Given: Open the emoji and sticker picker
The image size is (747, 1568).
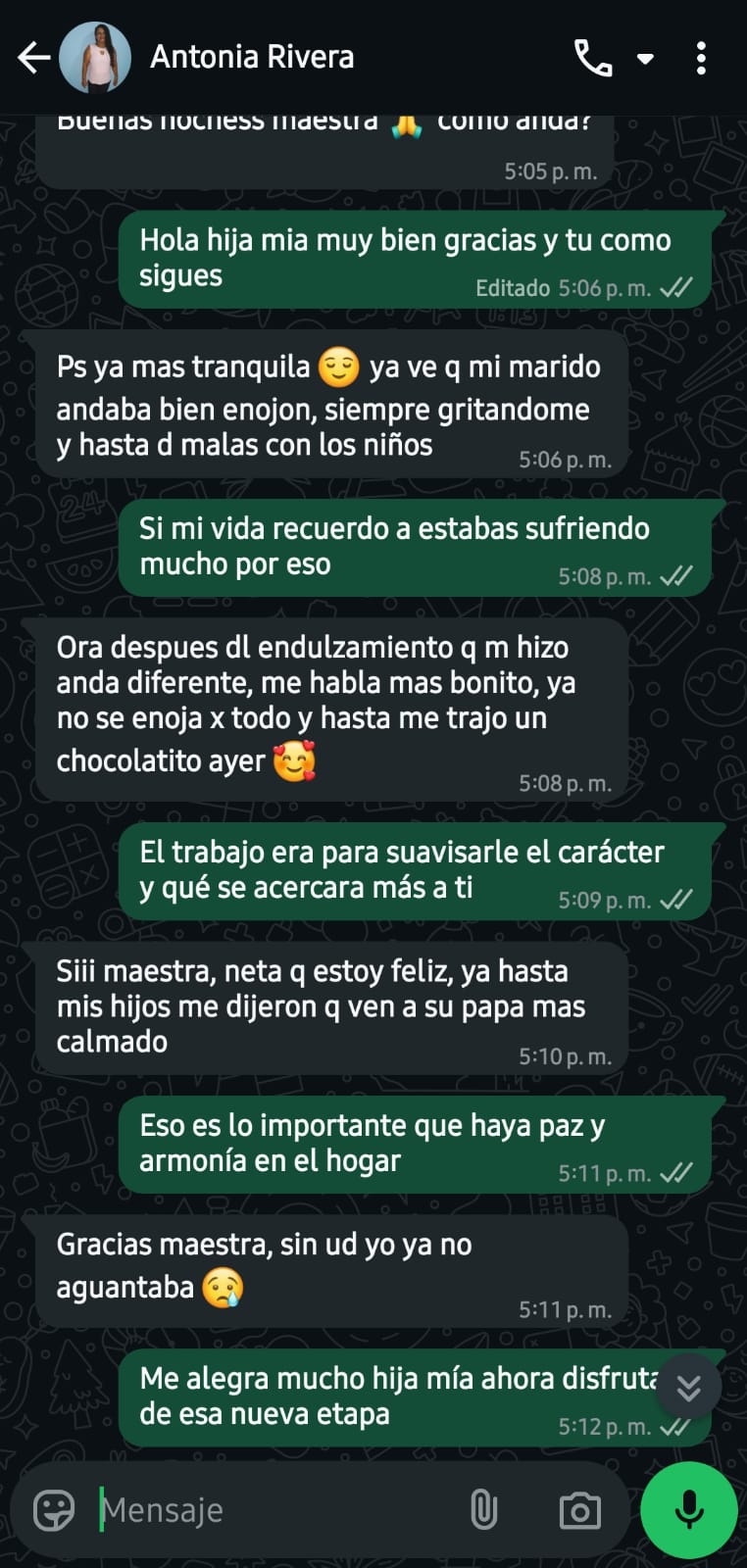Looking at the screenshot, I should [x=54, y=1510].
